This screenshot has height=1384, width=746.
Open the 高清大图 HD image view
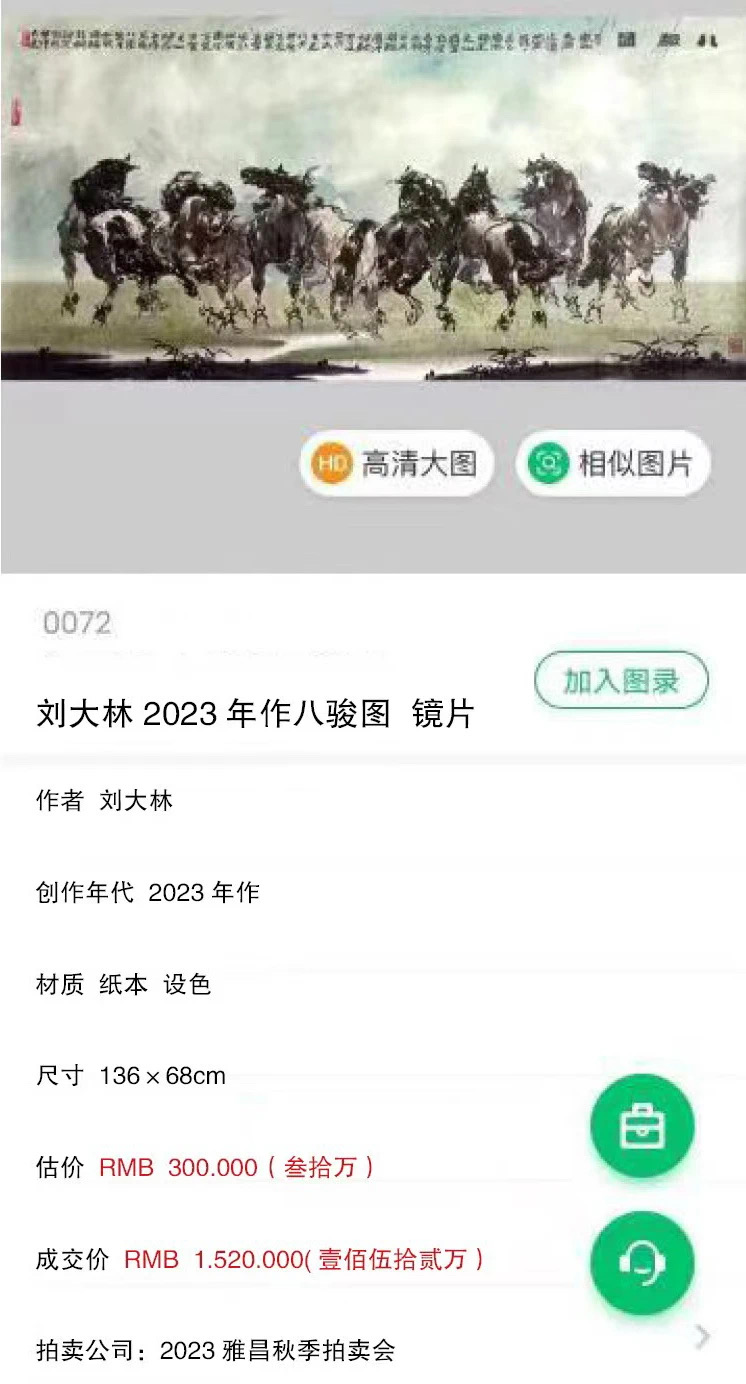396,464
